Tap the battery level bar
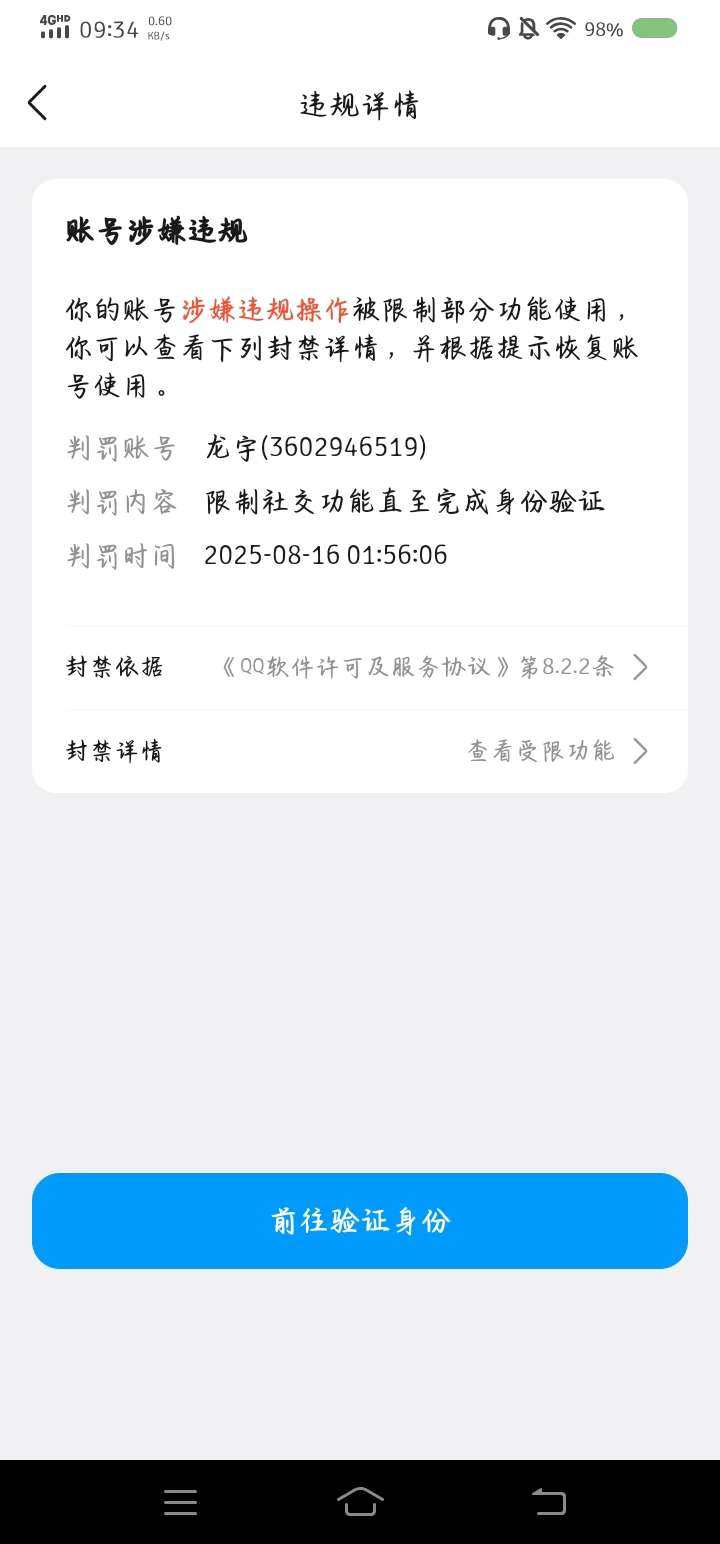 655,29
